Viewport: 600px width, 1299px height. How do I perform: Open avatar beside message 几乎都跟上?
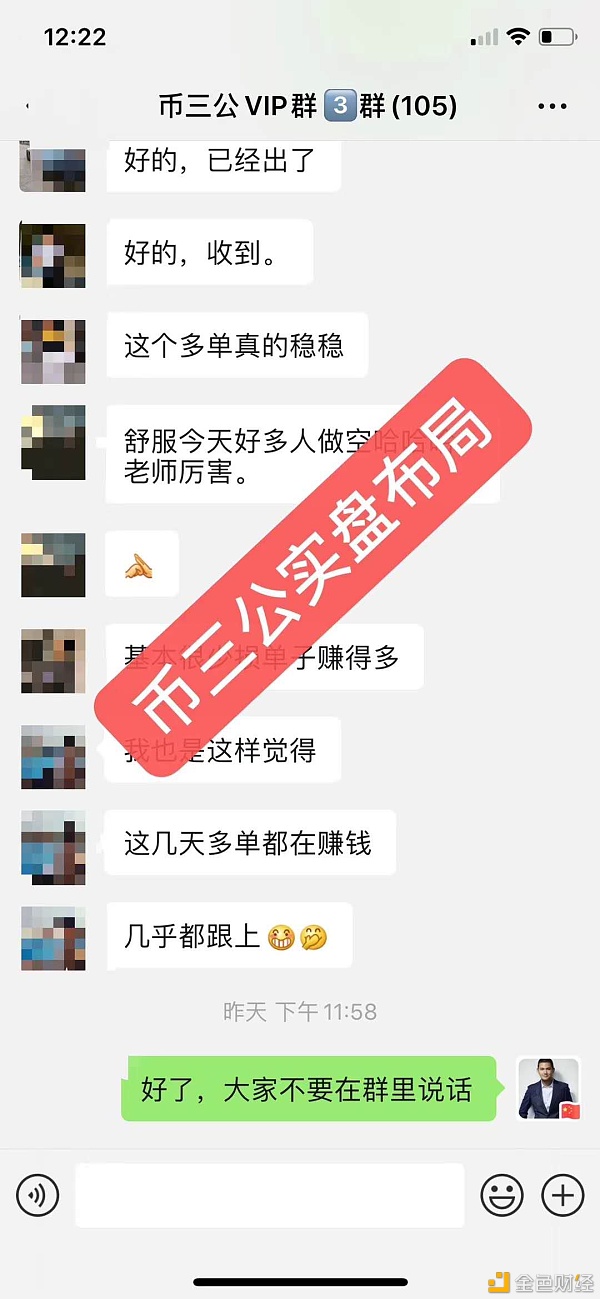point(53,938)
